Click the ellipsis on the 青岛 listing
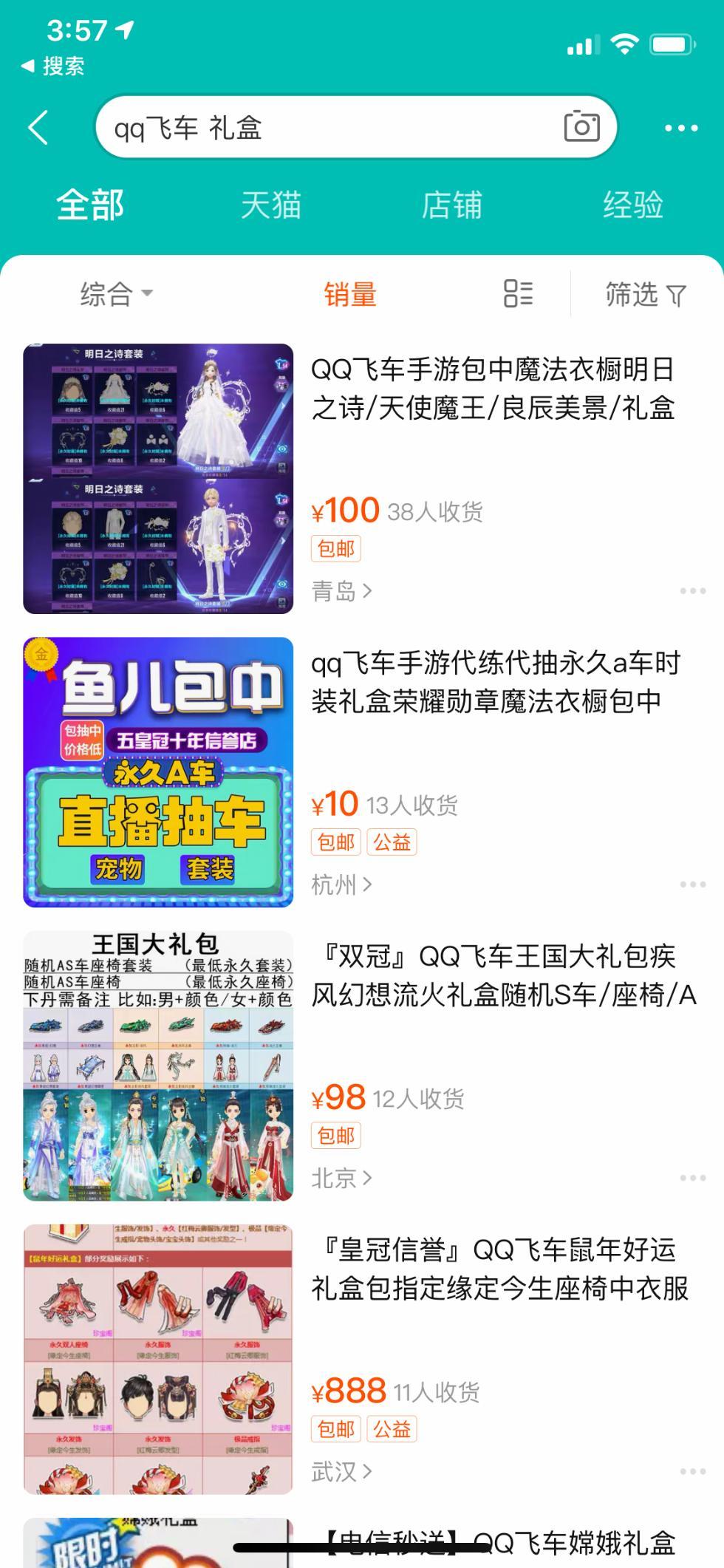 point(693,590)
